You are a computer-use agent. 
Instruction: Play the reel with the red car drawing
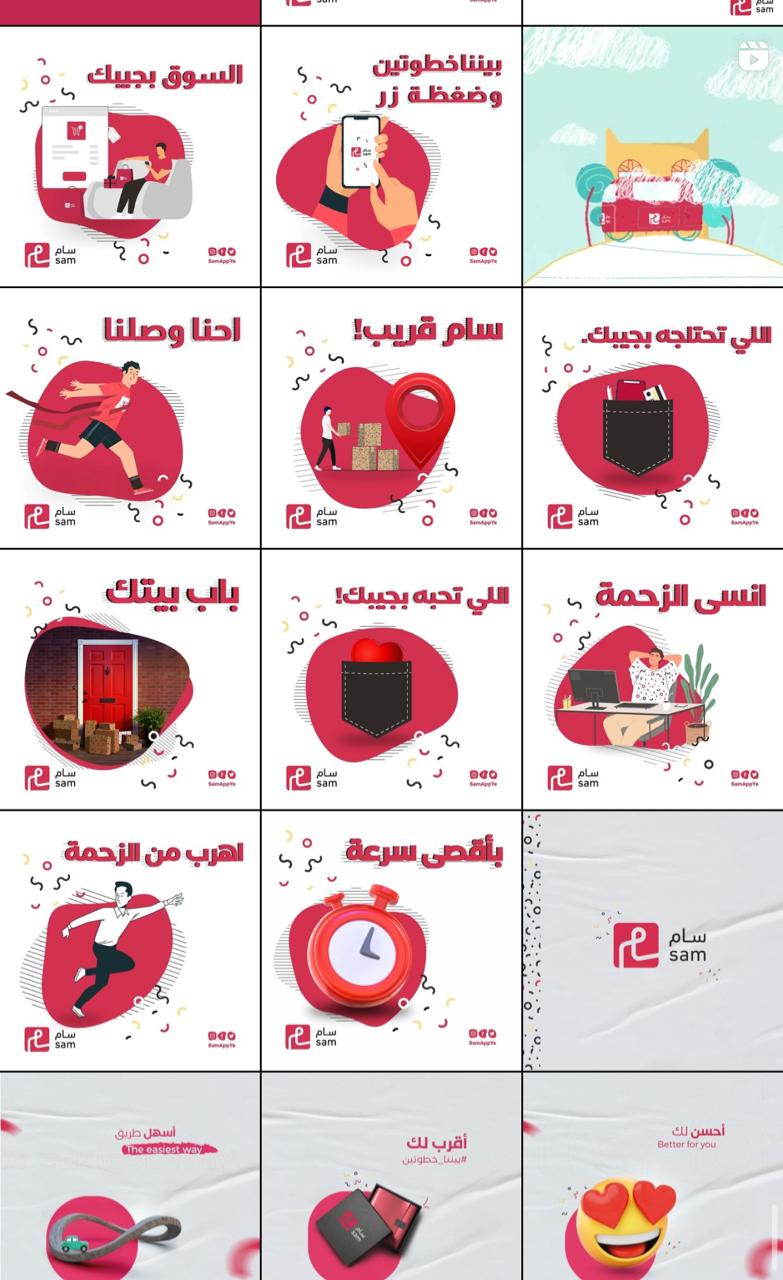[652, 157]
